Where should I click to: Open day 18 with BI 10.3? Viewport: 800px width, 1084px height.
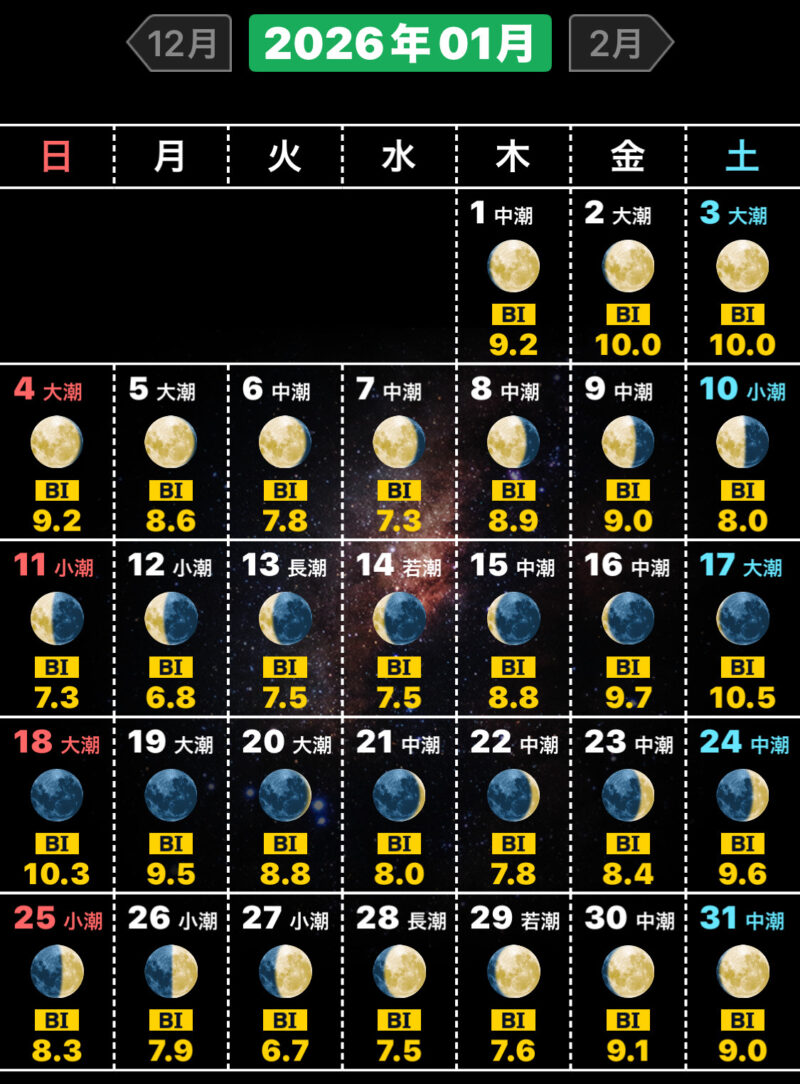[57, 804]
